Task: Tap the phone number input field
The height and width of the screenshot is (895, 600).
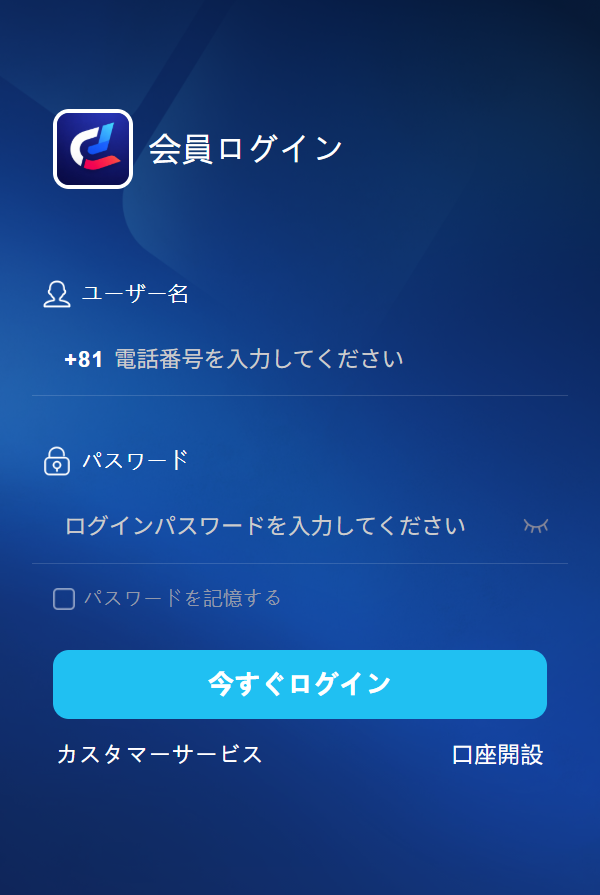Action: pyautogui.click(x=300, y=359)
